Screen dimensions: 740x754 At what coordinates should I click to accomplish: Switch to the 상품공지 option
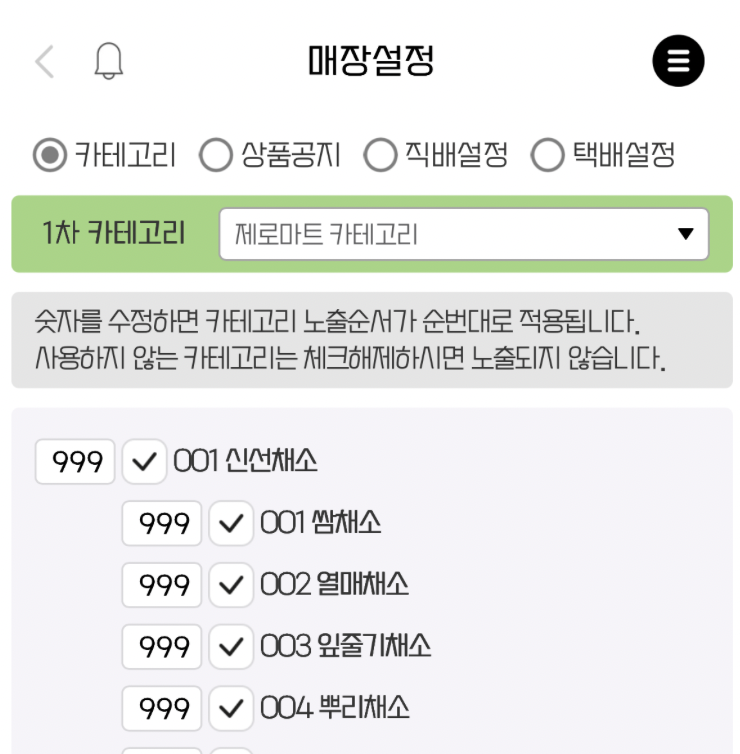click(216, 155)
